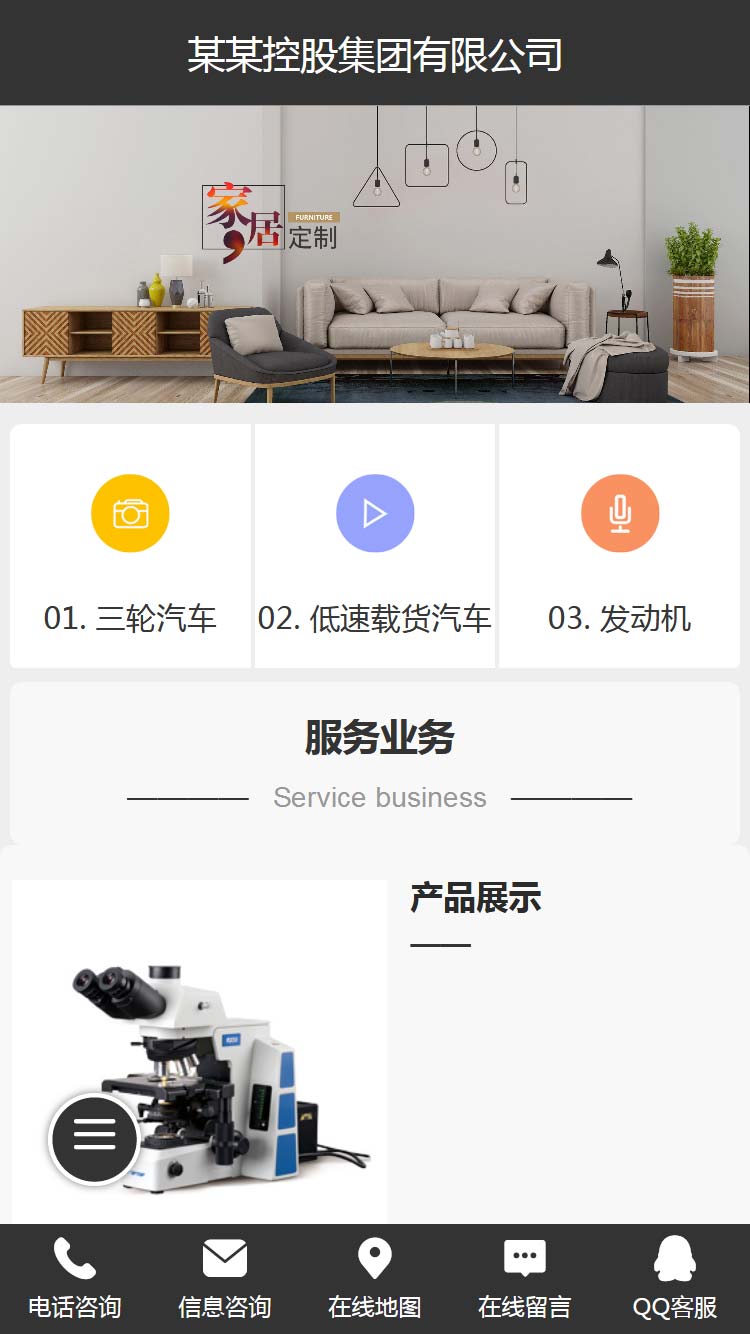Viewport: 750px width, 1334px height.
Task: Open the 家居定制 furniture banner
Action: (x=375, y=254)
